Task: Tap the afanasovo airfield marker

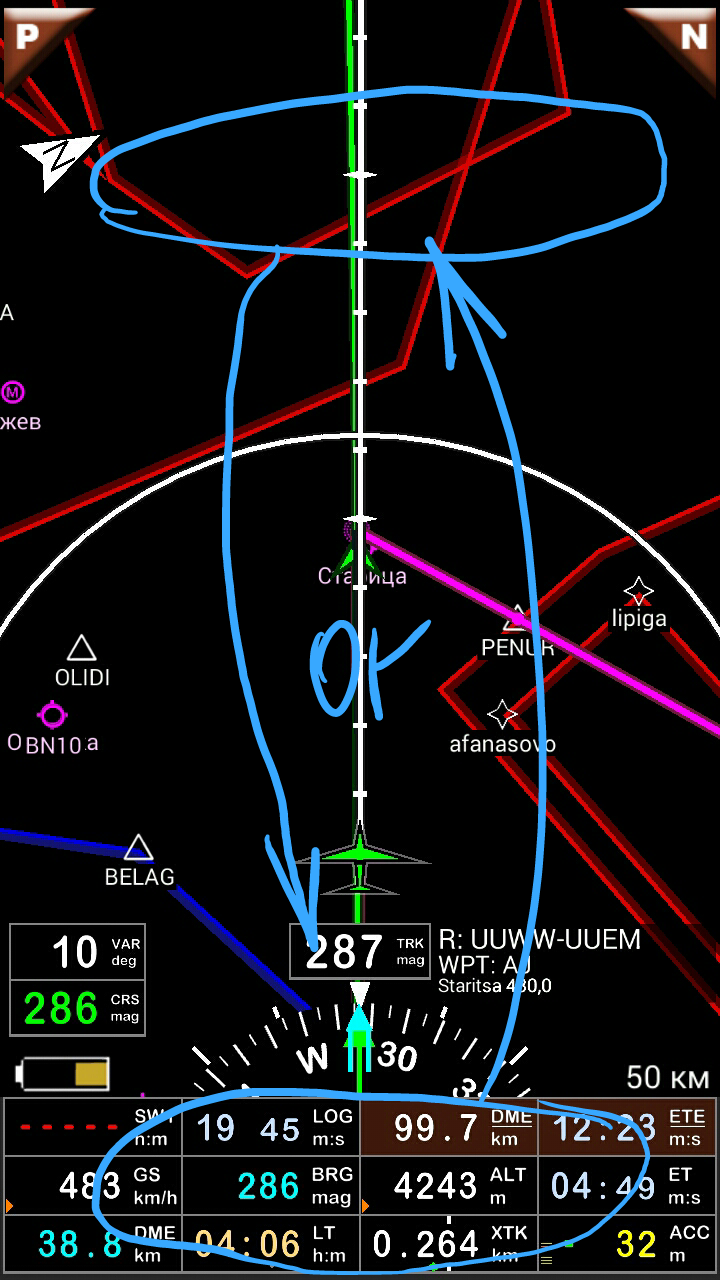Action: pyautogui.click(x=502, y=714)
